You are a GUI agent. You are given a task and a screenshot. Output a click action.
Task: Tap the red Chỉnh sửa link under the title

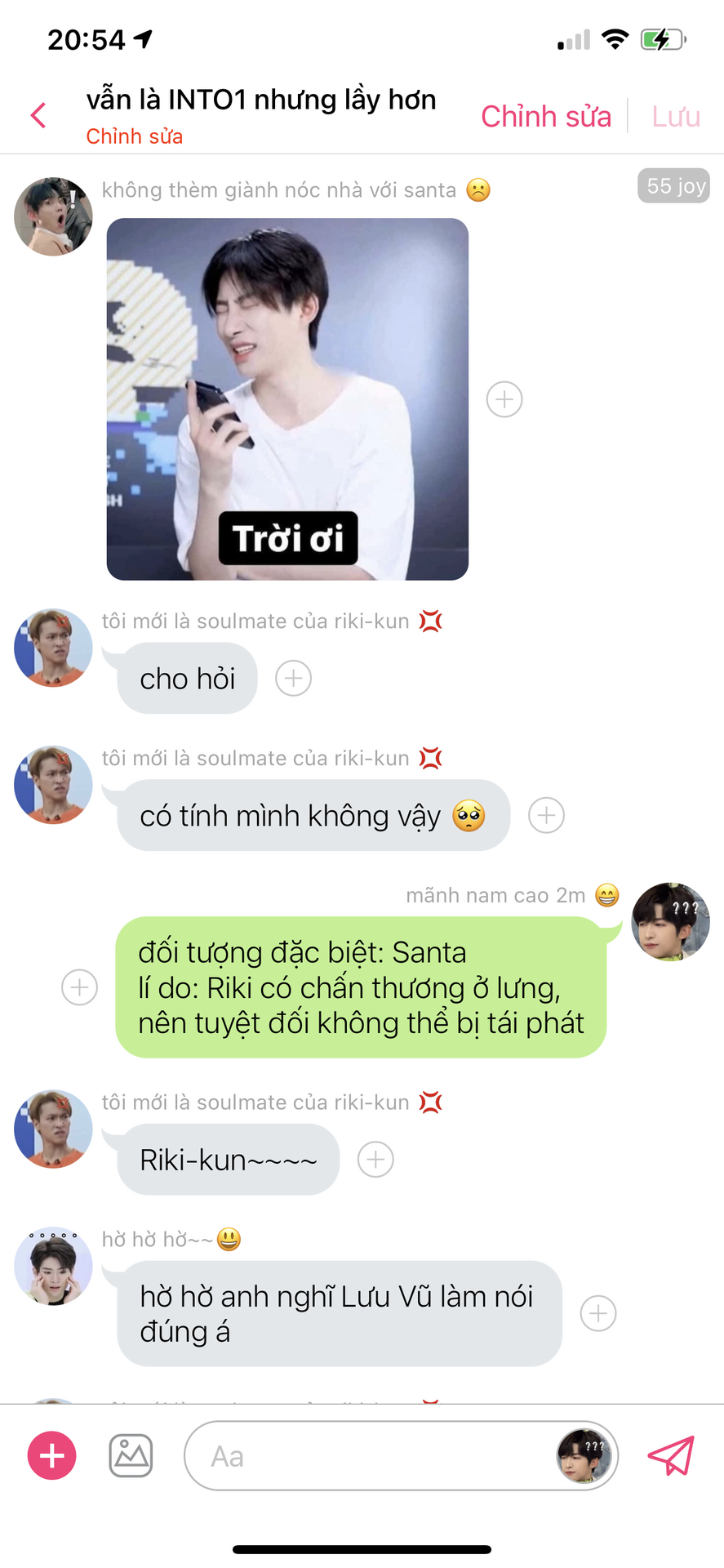point(135,136)
